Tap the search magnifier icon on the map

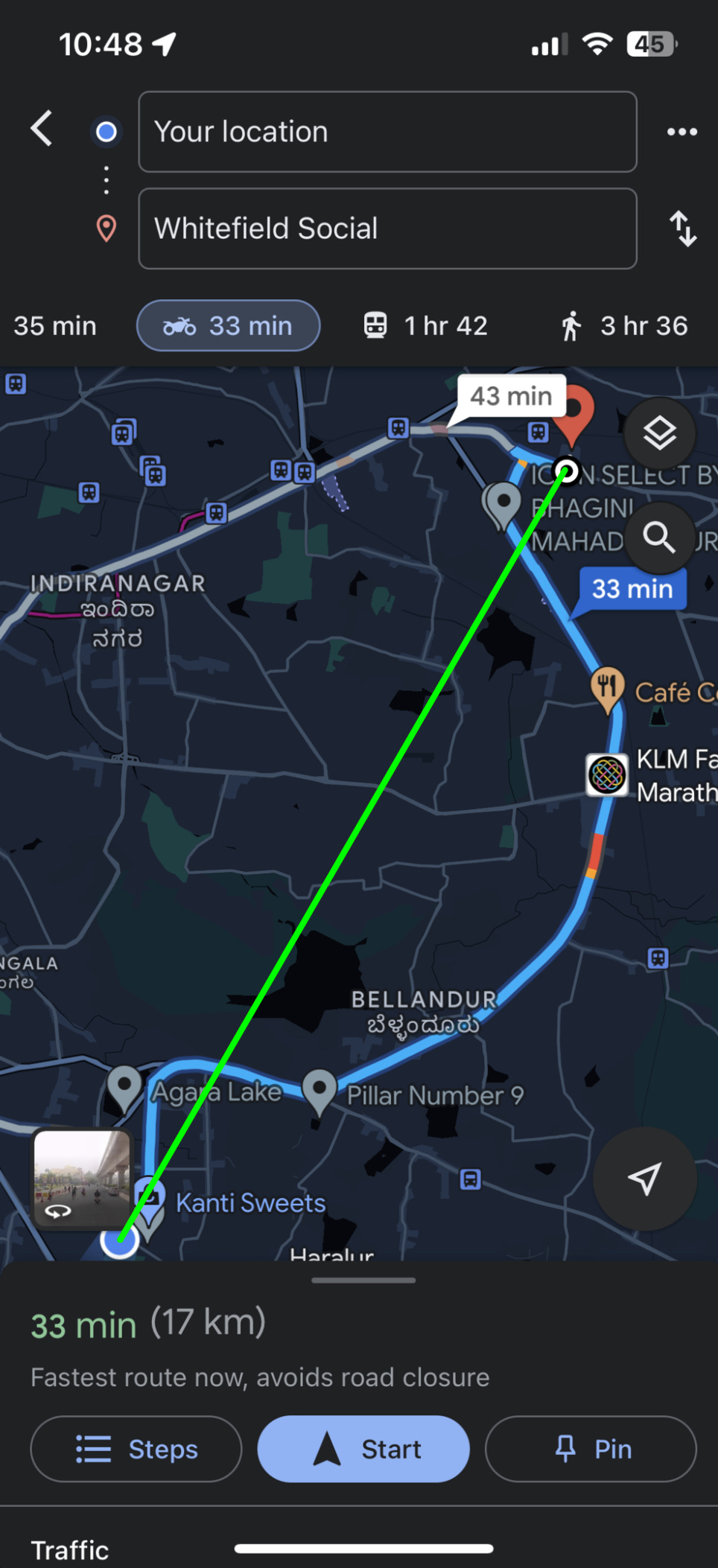tap(660, 538)
